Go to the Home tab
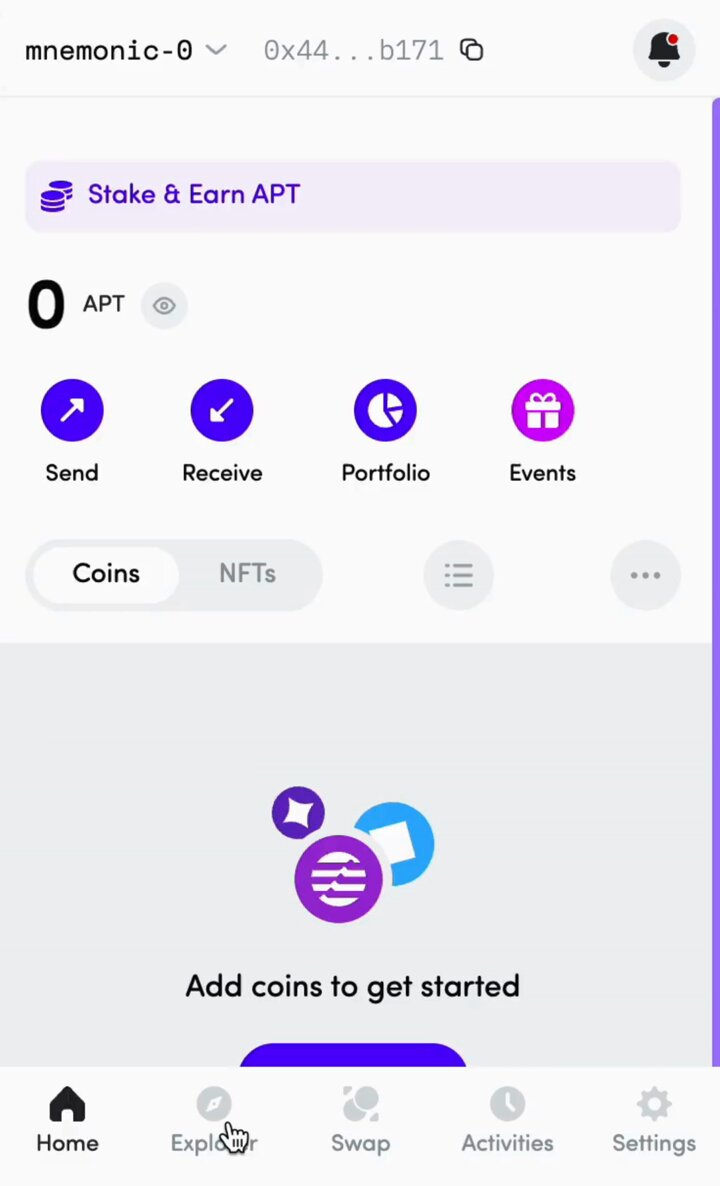Image resolution: width=720 pixels, height=1186 pixels. pyautogui.click(x=67, y=1122)
